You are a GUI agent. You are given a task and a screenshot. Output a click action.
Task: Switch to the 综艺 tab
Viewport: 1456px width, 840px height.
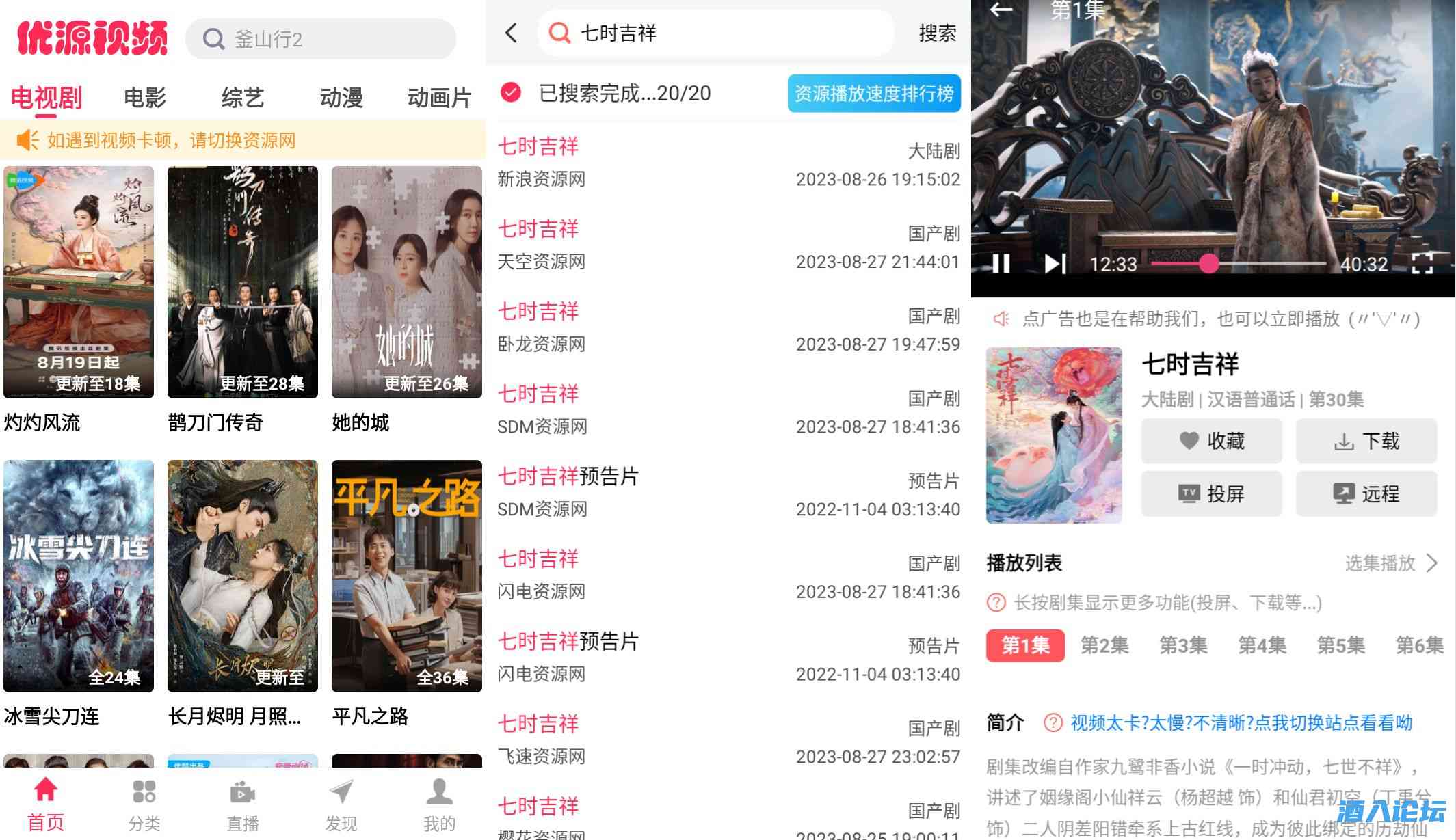[242, 98]
